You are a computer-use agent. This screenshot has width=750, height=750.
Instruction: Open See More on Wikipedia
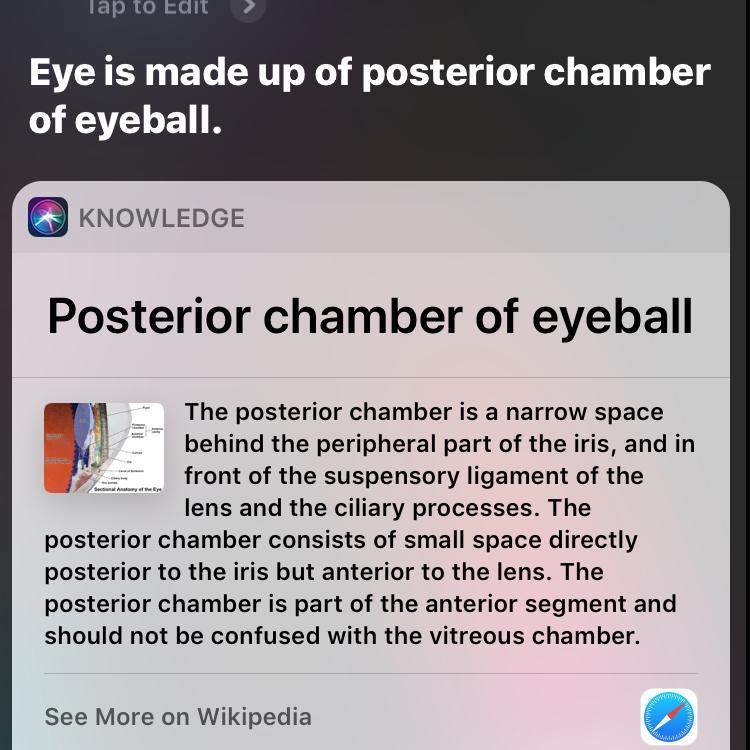point(178,716)
